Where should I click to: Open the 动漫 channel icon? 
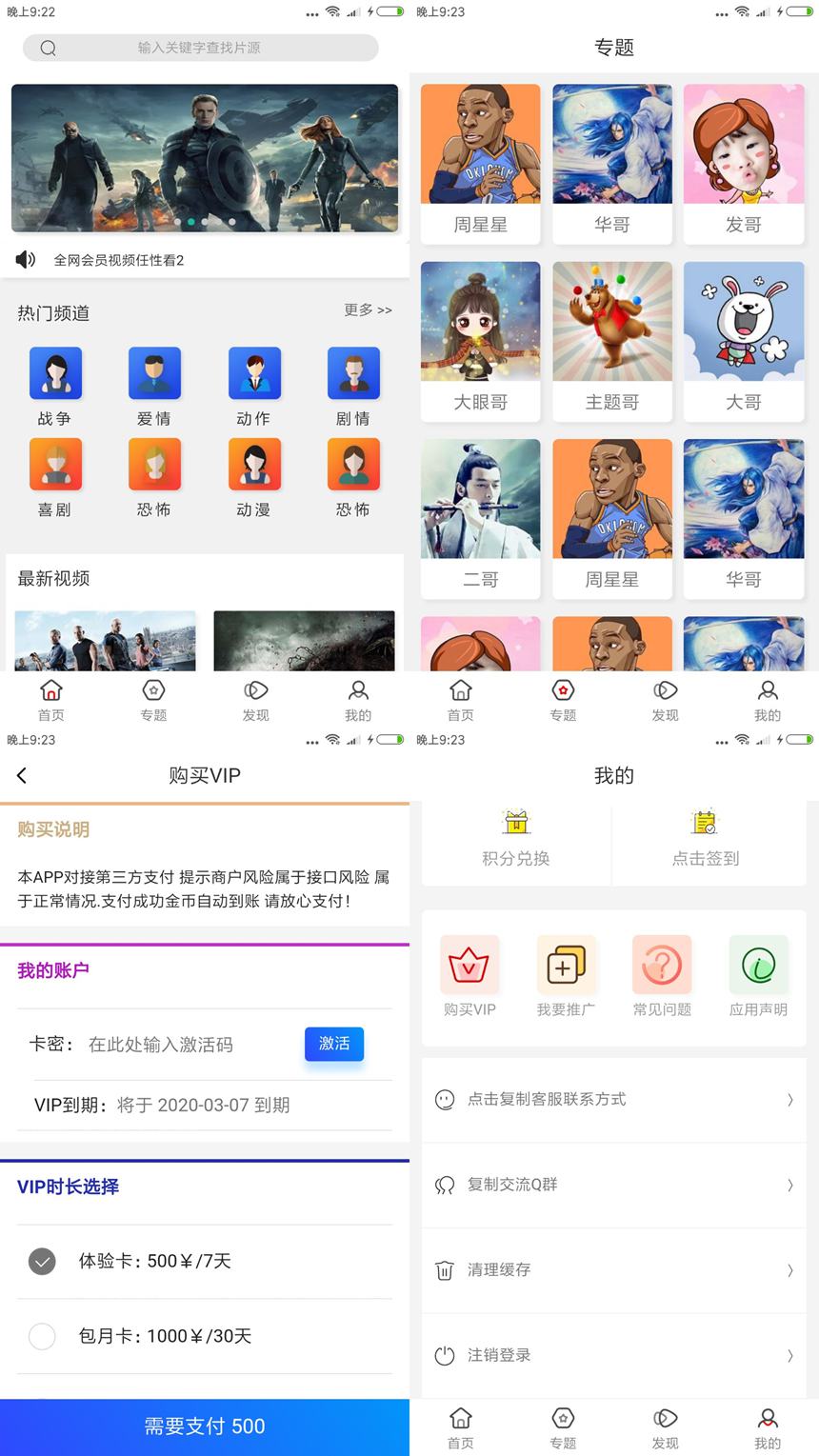click(x=253, y=464)
